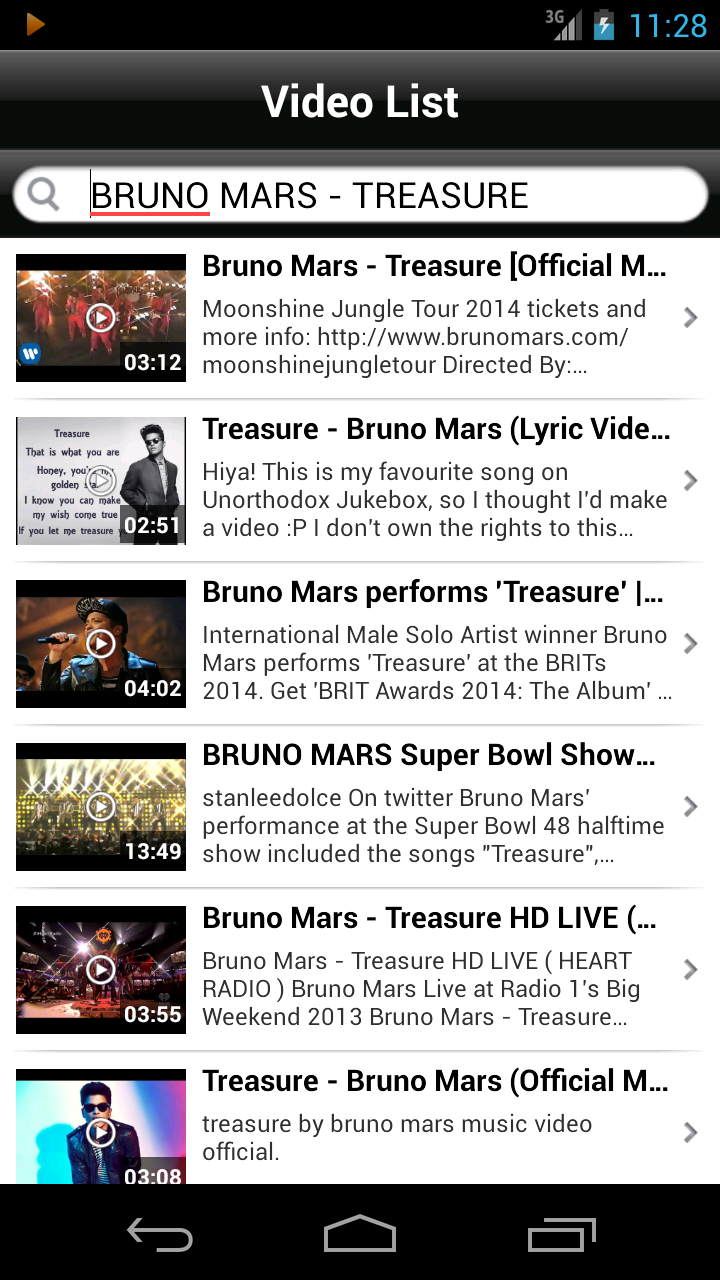This screenshot has width=720, height=1280.
Task: Tap the orange play icon in status bar
Action: 37,24
